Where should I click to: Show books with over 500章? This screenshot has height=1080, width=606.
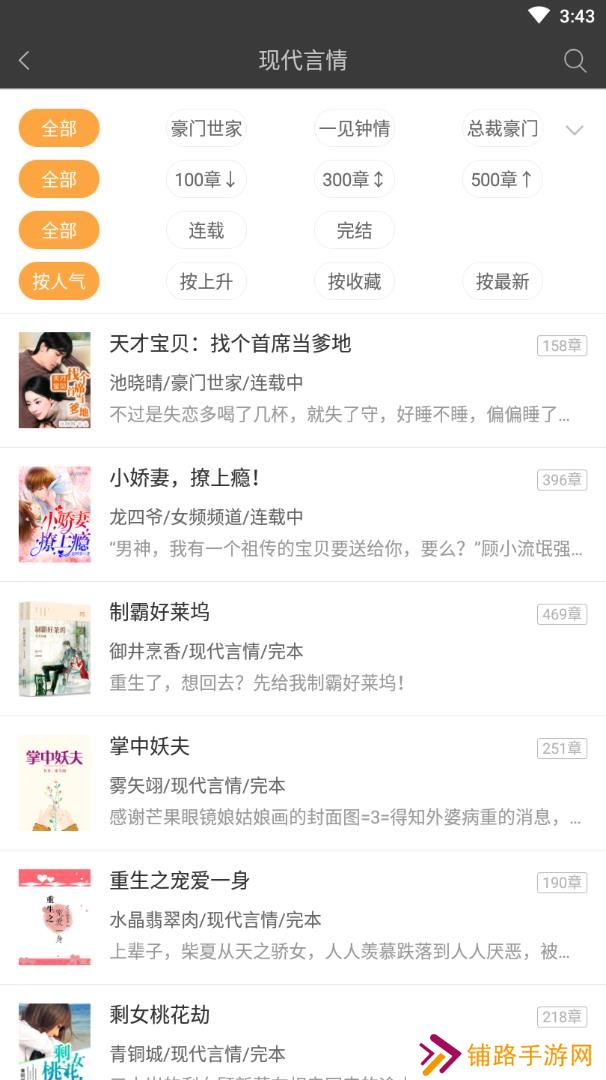click(x=502, y=179)
